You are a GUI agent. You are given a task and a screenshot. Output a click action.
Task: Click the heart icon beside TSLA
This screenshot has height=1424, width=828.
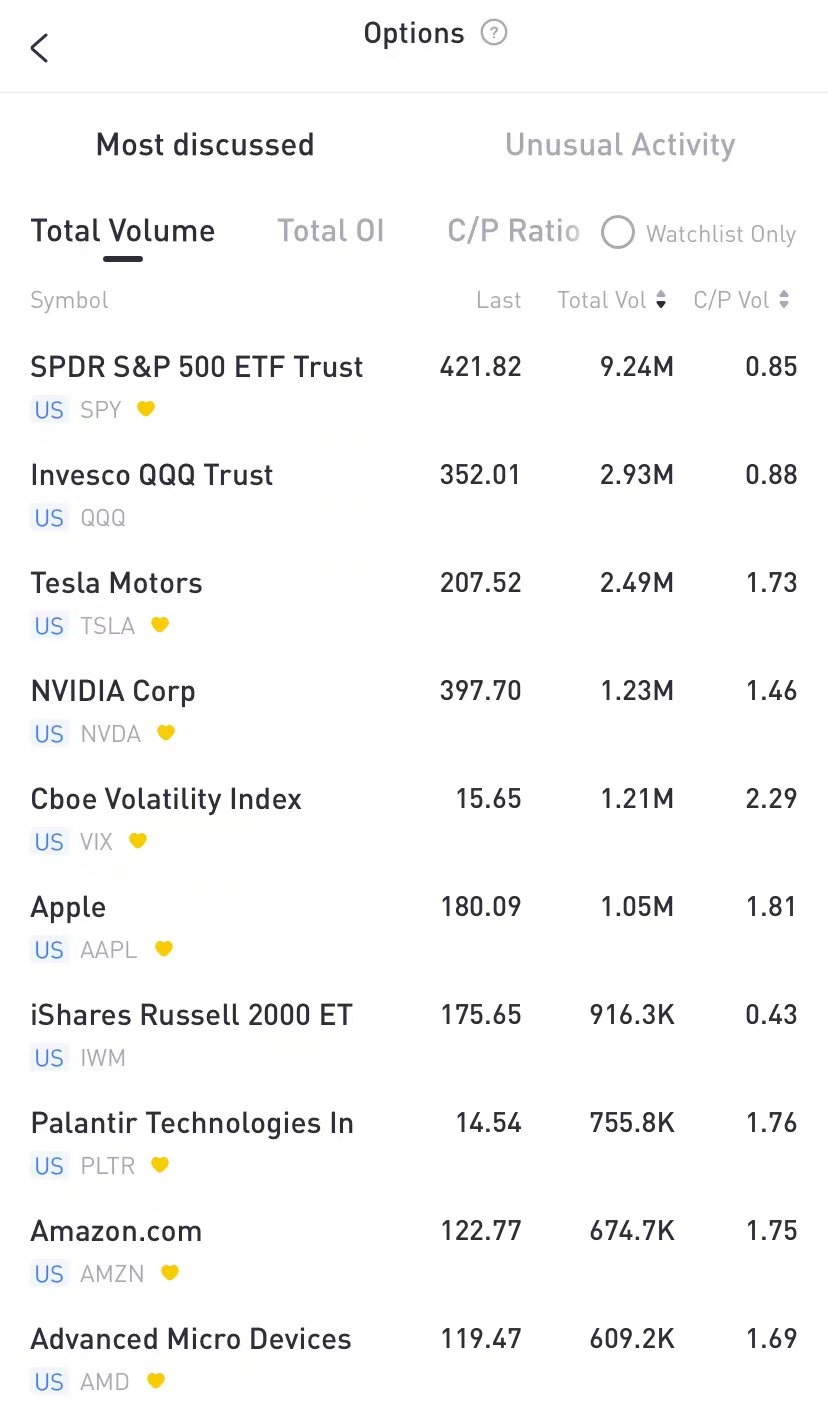(159, 625)
